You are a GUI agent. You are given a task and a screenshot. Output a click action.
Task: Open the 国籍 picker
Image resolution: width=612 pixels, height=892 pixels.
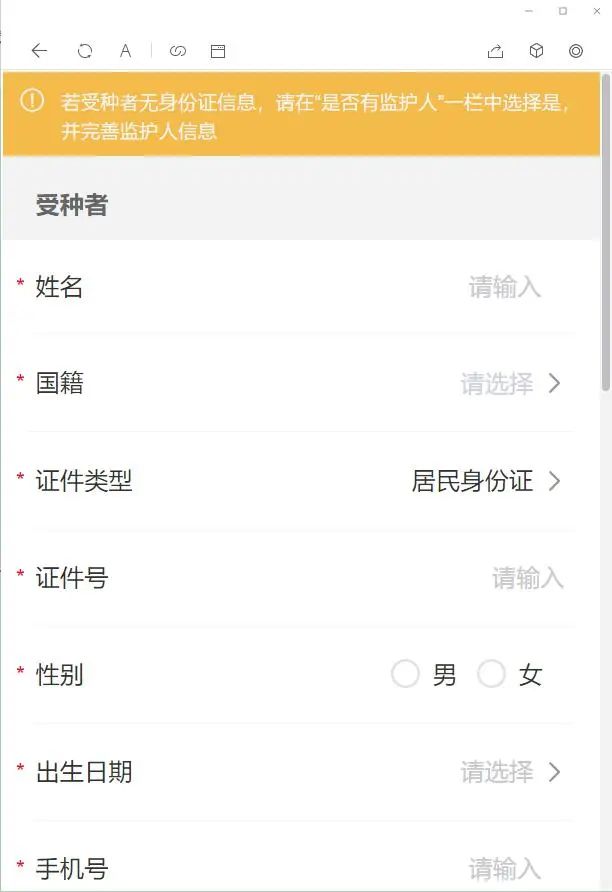point(510,384)
